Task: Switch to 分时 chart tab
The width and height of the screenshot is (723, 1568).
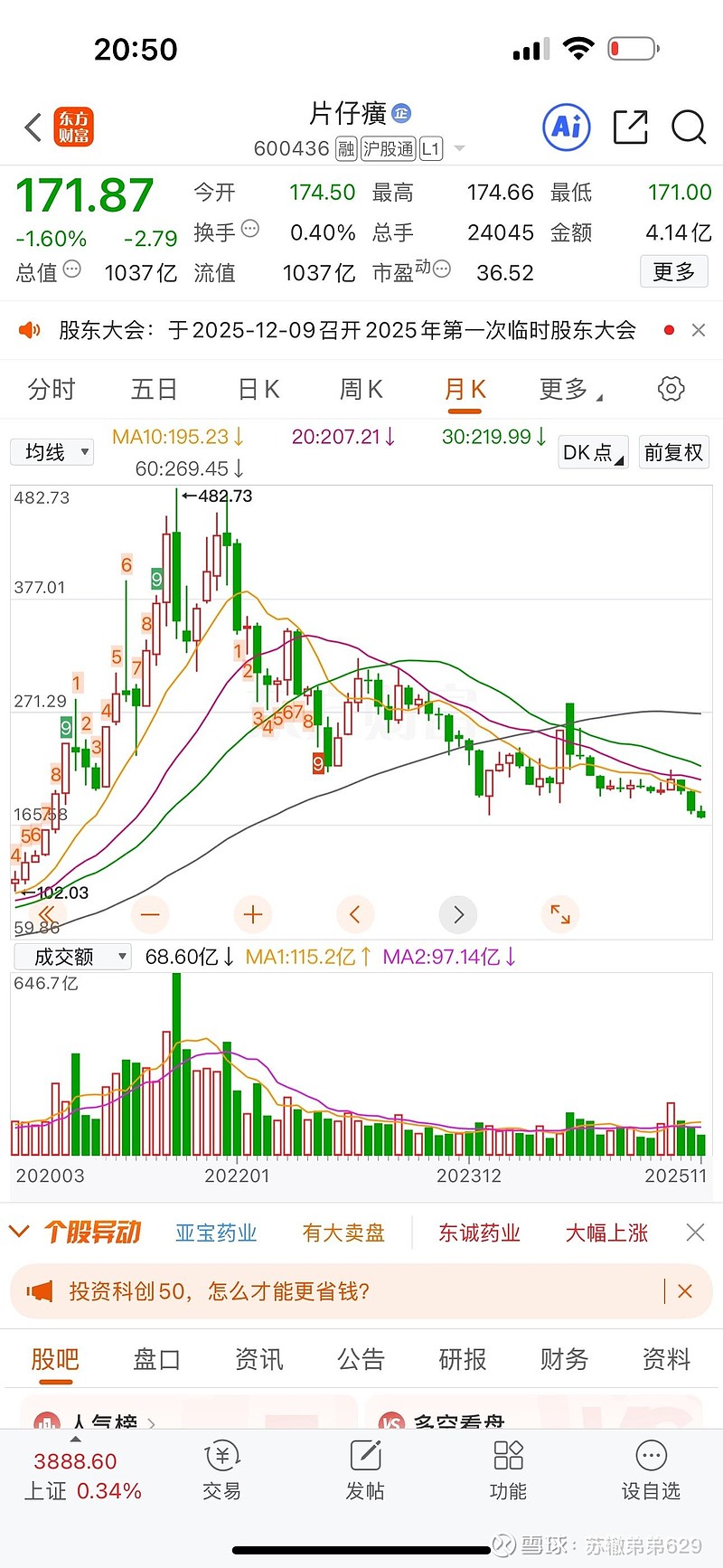Action: tap(52, 390)
